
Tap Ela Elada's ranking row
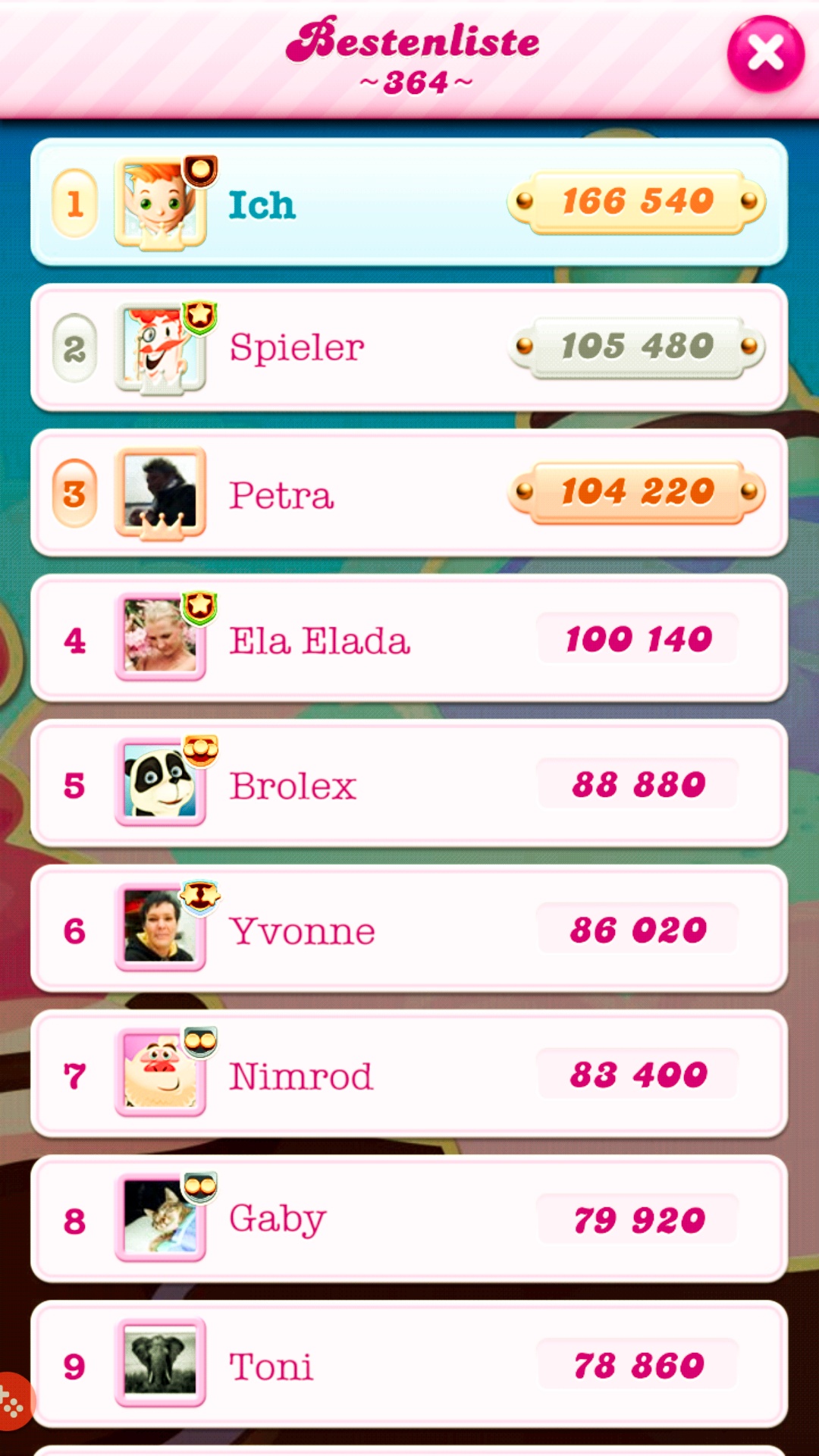409,639
